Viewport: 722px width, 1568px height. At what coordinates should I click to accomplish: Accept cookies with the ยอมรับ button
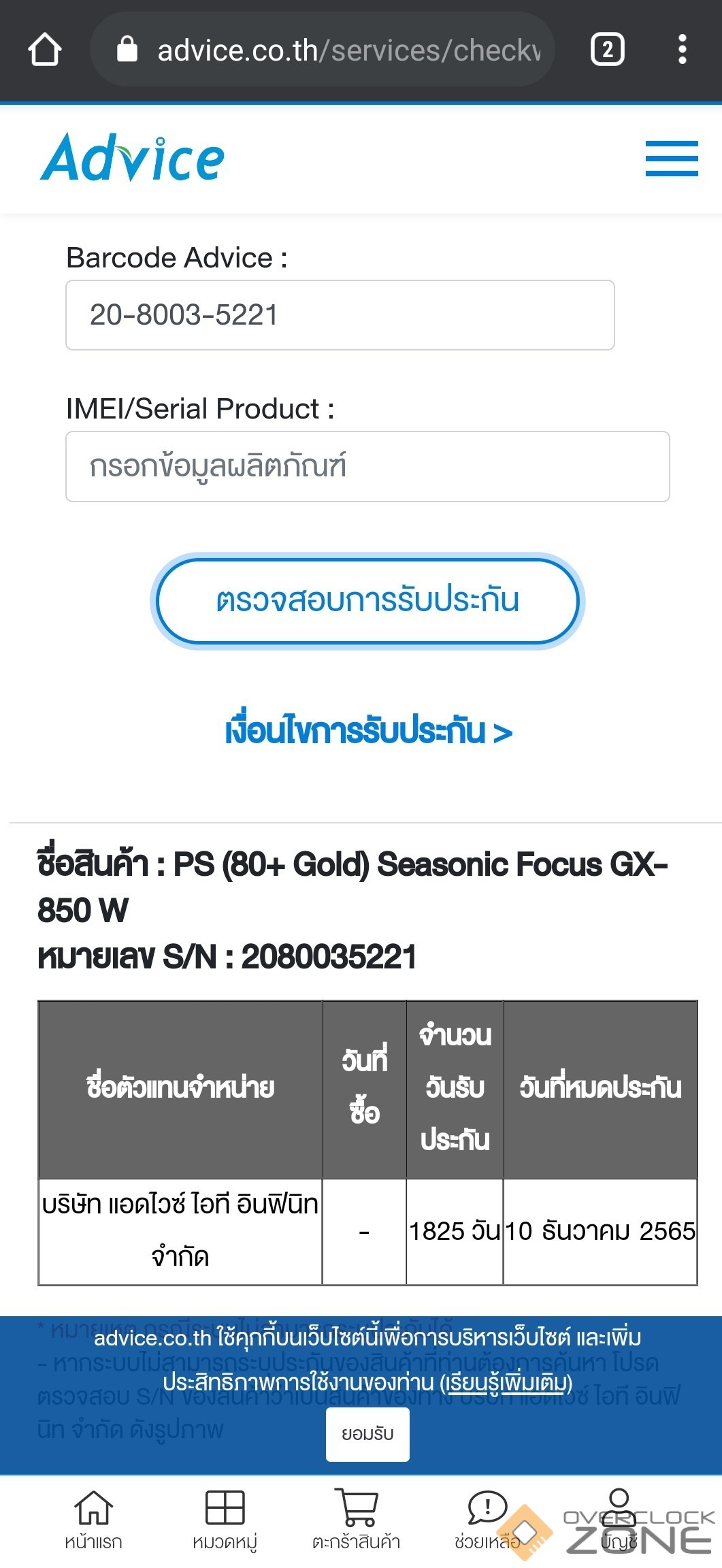pyautogui.click(x=367, y=1434)
